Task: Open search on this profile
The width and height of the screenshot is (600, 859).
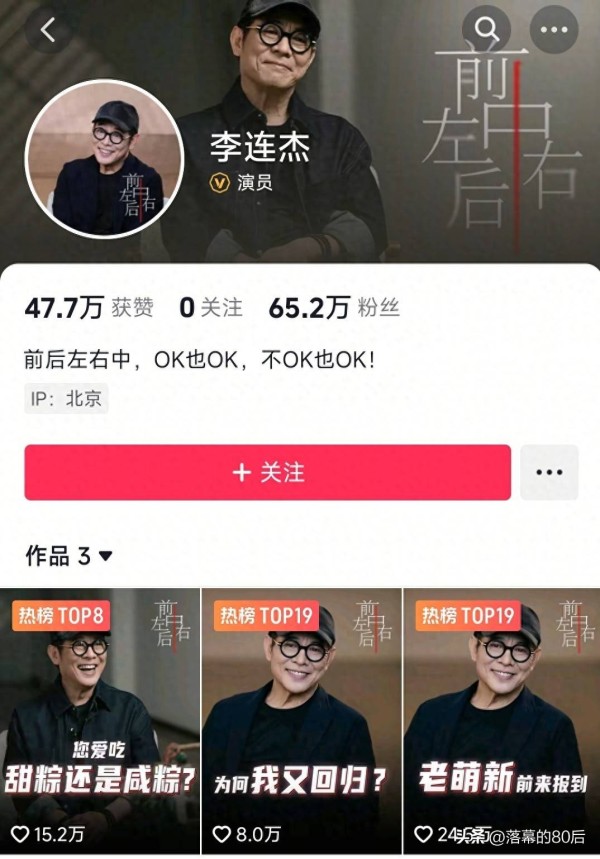Action: (487, 30)
